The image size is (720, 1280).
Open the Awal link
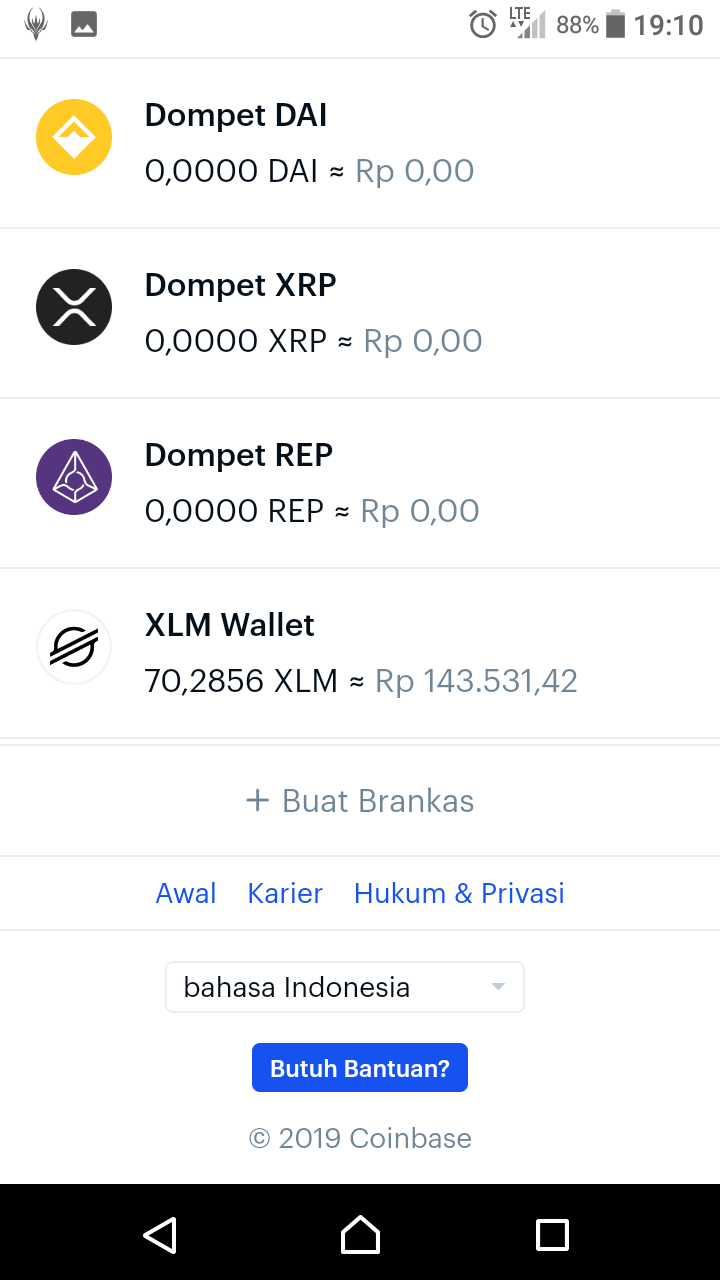point(186,893)
